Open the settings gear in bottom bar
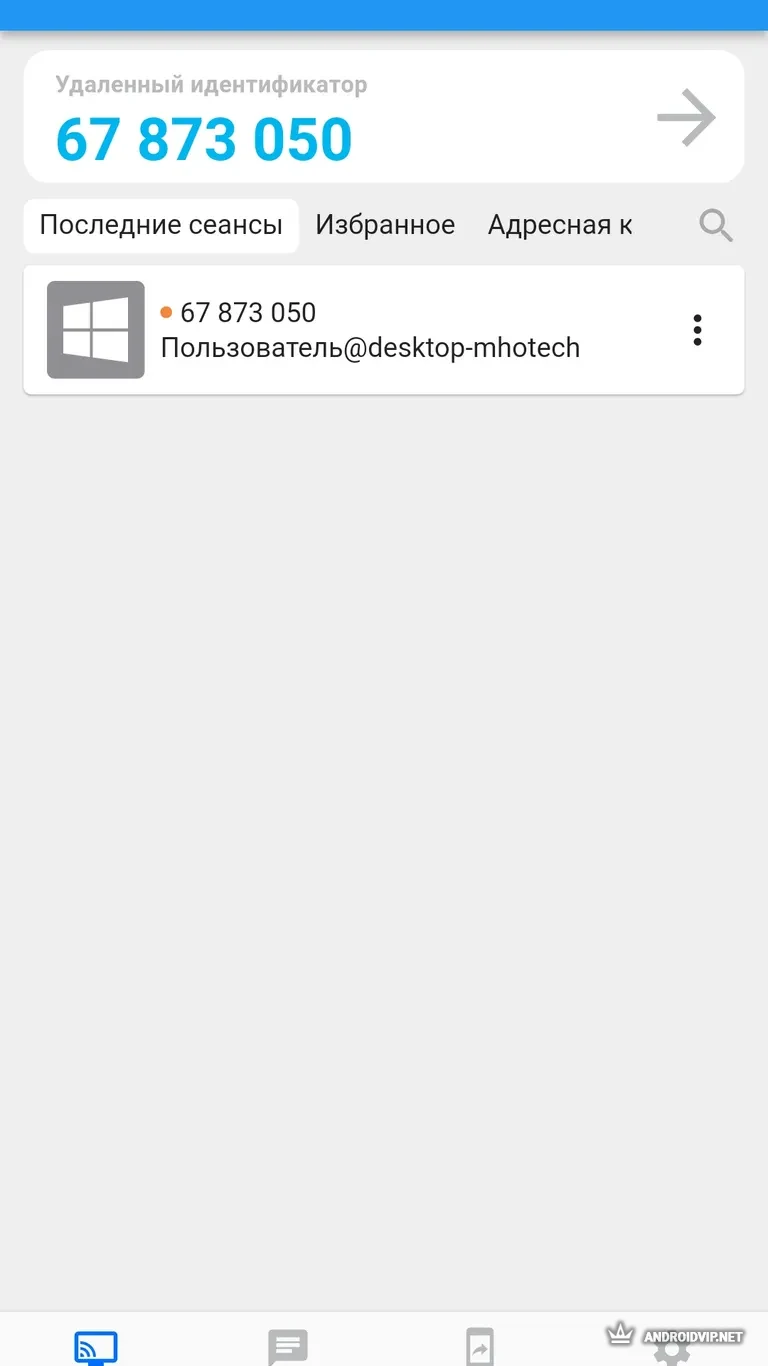Viewport: 768px width, 1366px height. (x=671, y=1352)
